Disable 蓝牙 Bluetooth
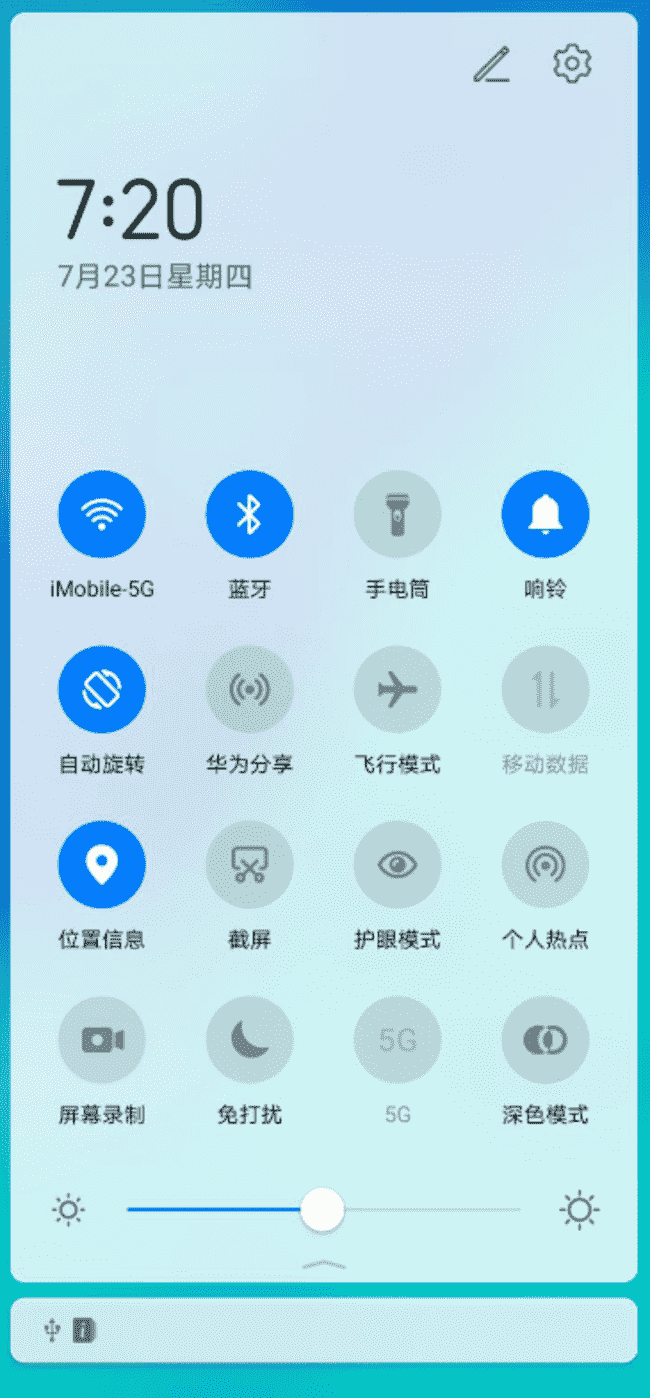 tap(249, 514)
